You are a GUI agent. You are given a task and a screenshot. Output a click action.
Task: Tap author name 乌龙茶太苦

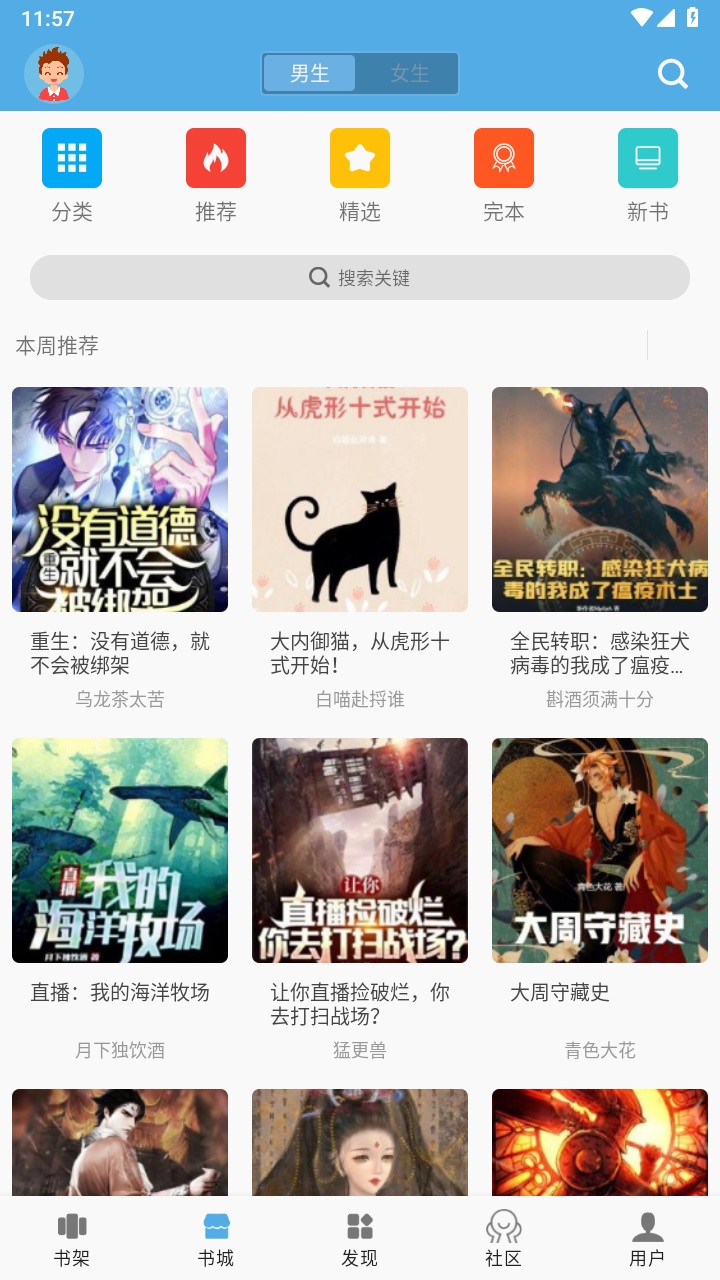119,700
